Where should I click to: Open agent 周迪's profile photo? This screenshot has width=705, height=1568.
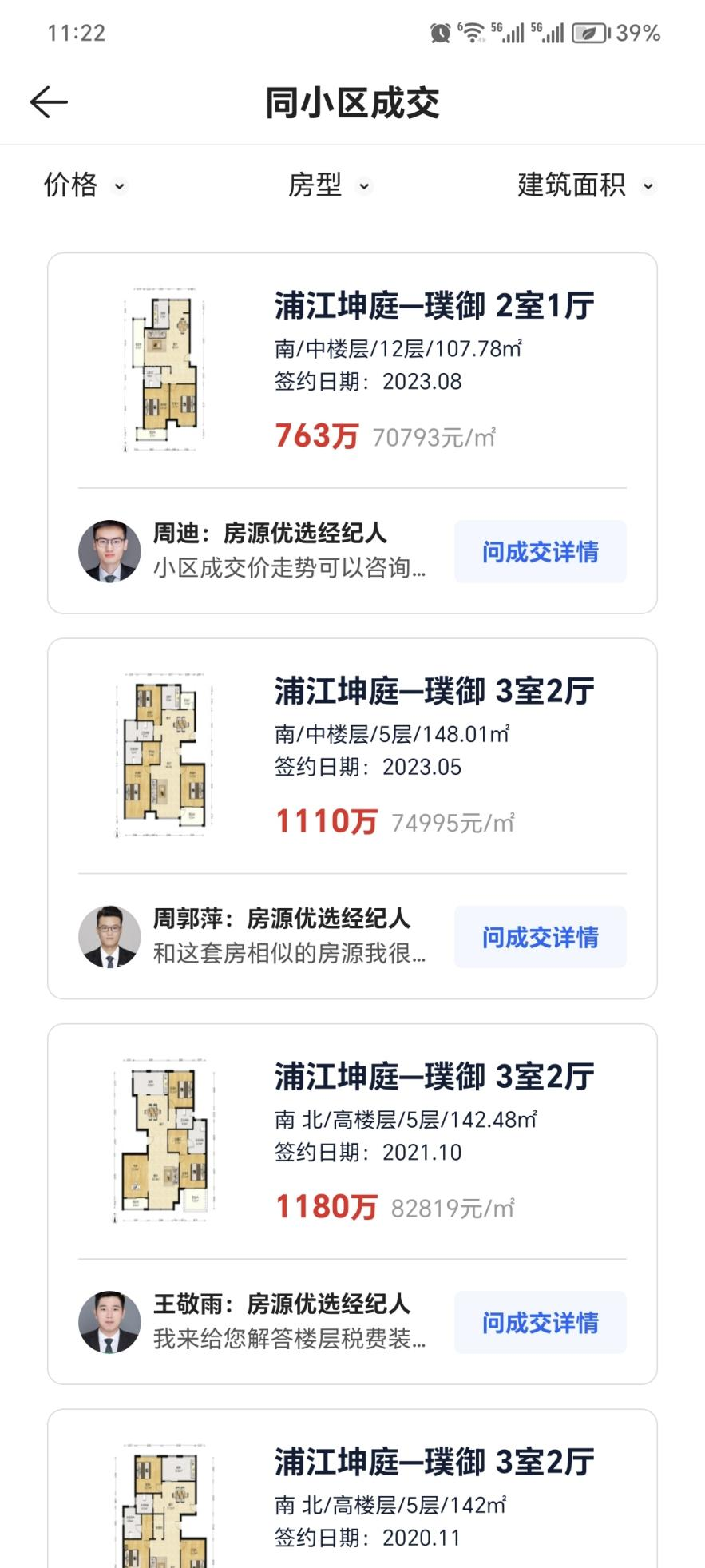[x=109, y=551]
